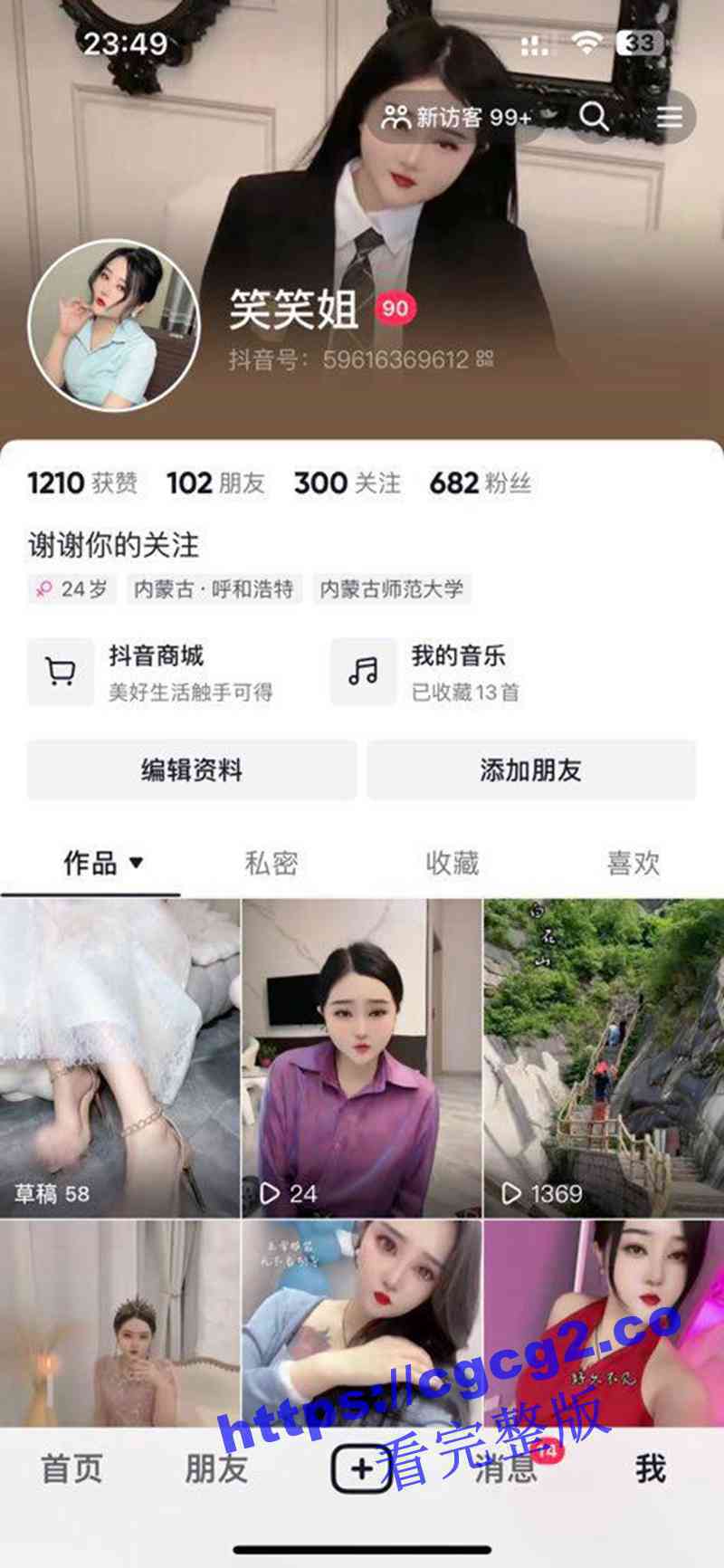
Task: Open the 草稿 58 drafts tile
Action: [119, 1057]
